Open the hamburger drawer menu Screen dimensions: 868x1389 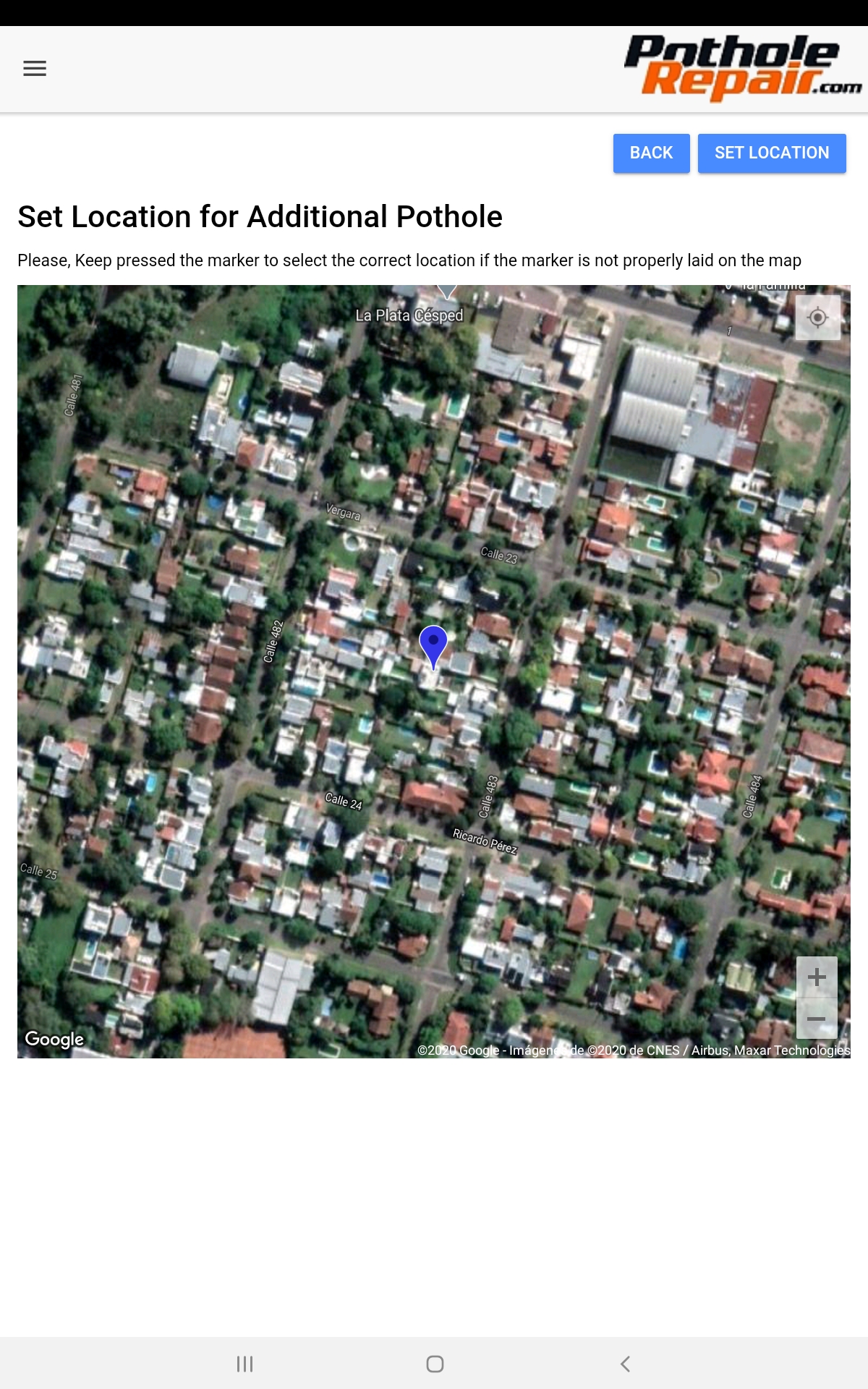click(35, 69)
